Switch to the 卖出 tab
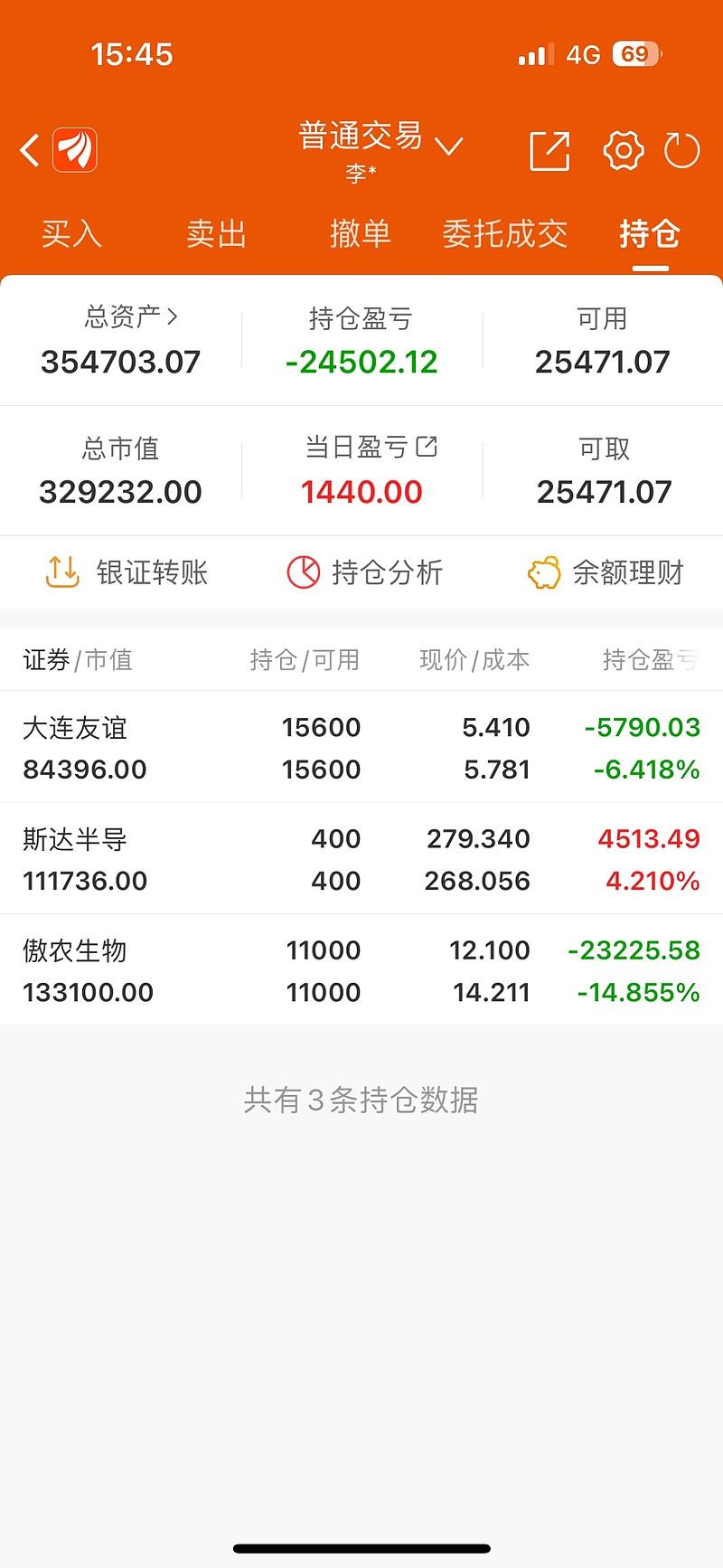Viewport: 723px width, 1568px height. [x=216, y=234]
